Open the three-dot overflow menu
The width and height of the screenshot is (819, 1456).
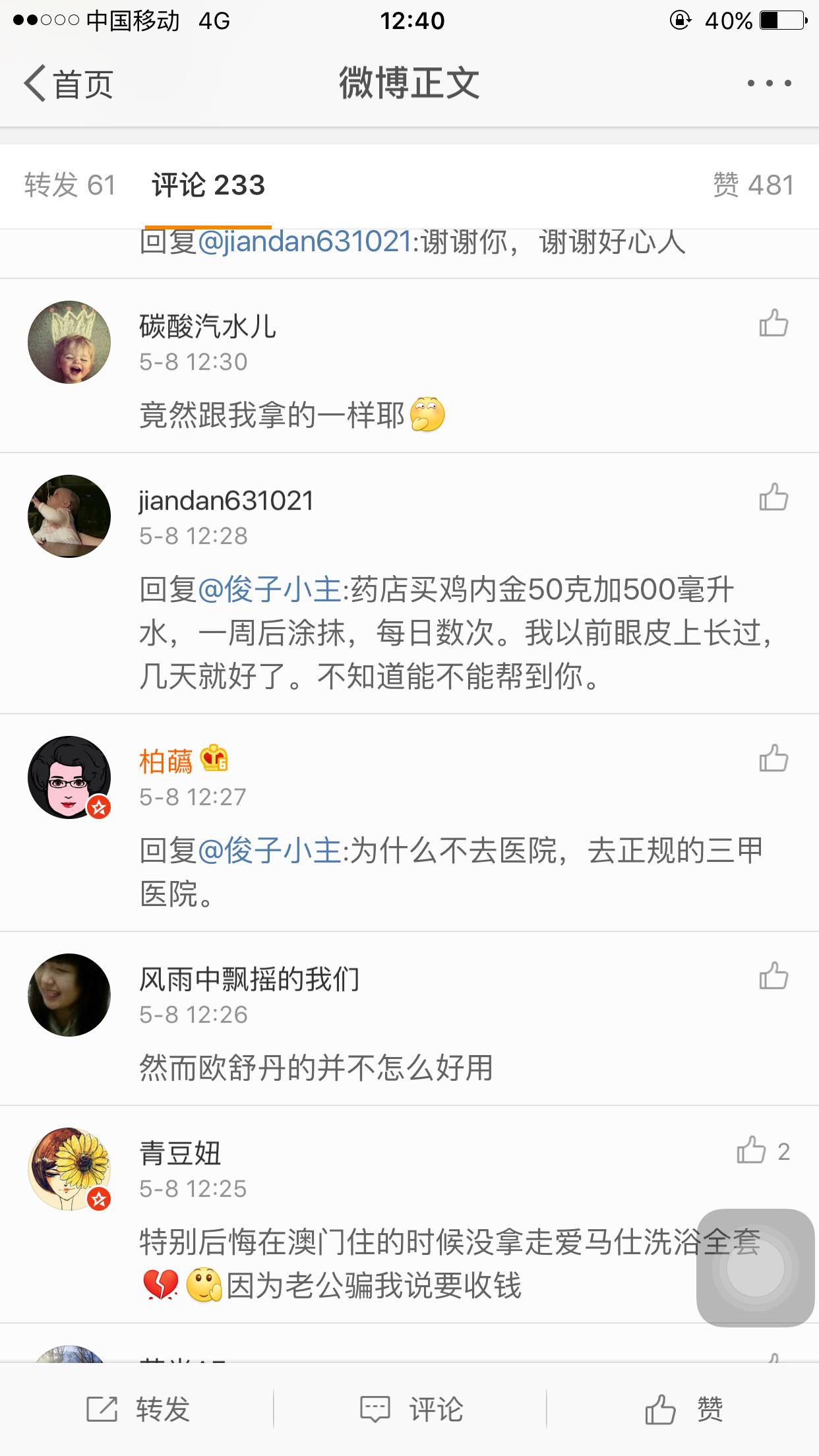[x=768, y=84]
